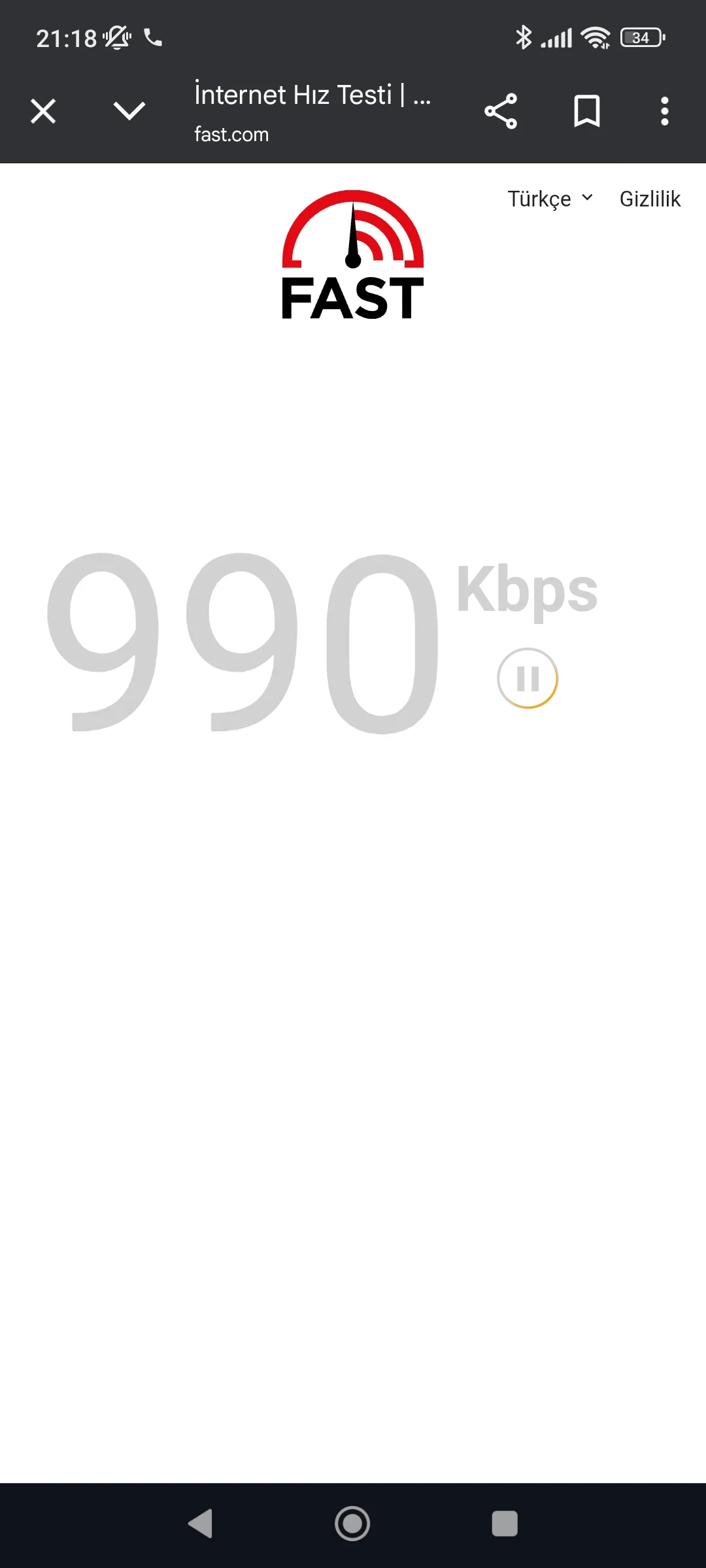Viewport: 706px width, 1568px height.
Task: Tap the fast.com URL text
Action: coord(231,135)
